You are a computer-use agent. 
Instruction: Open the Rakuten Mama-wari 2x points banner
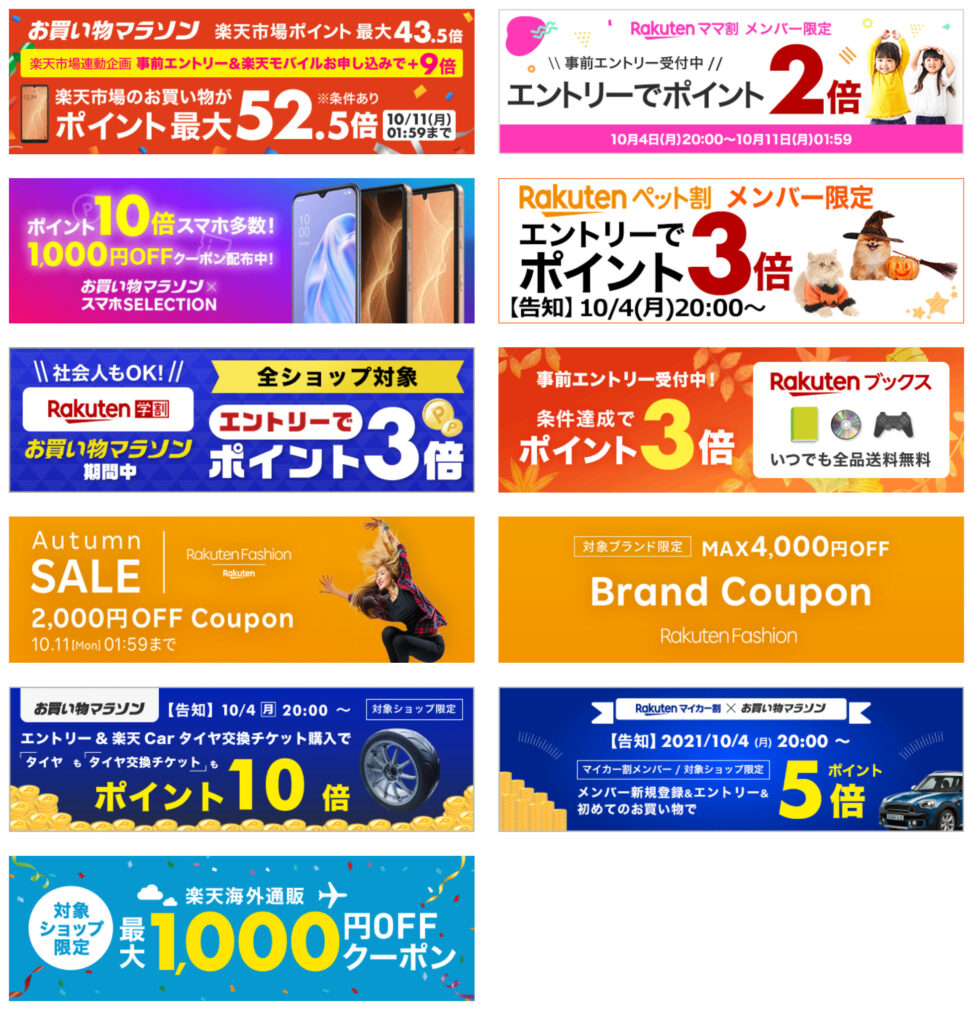[x=731, y=82]
